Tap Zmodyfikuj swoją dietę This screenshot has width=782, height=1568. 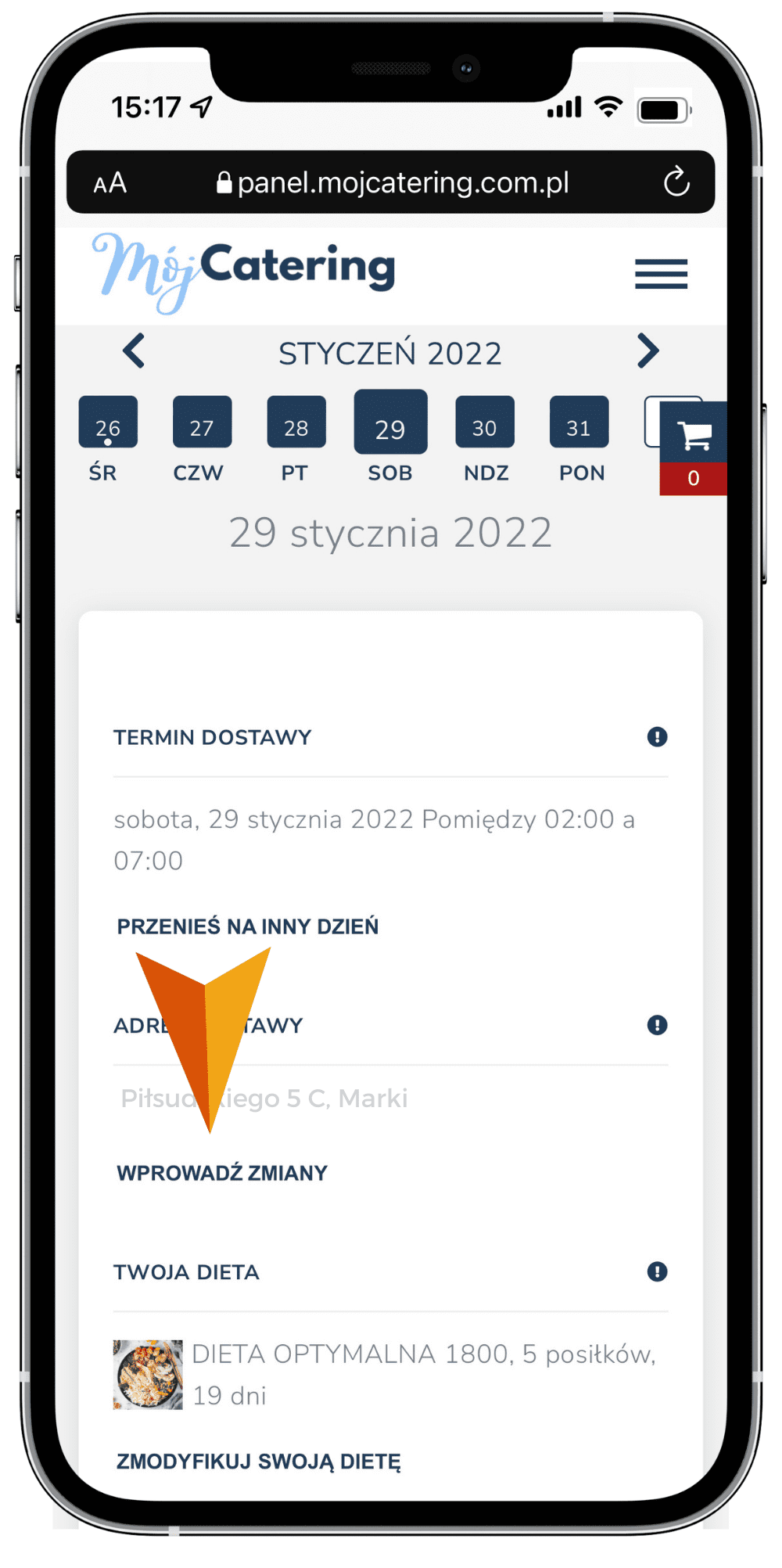[259, 1462]
